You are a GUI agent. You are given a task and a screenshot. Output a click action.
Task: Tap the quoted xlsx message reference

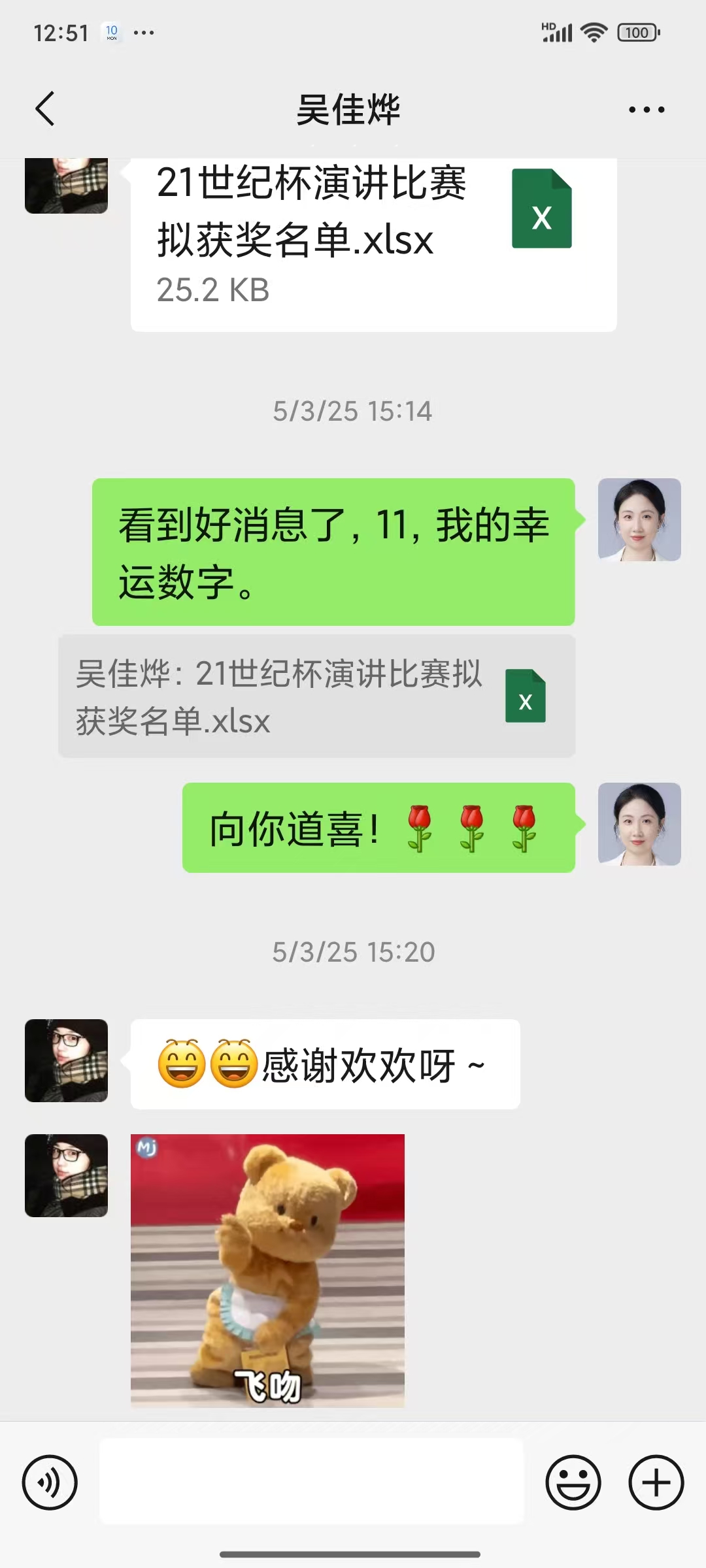click(316, 696)
